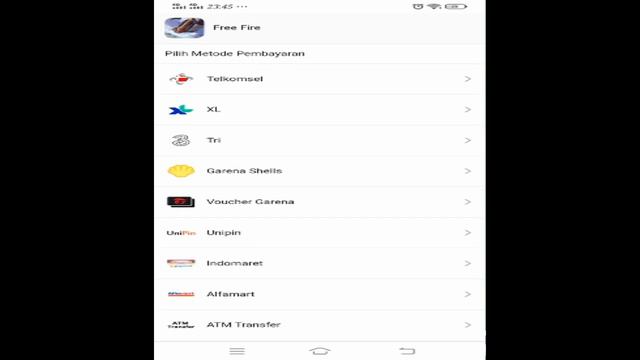640x360 pixels.
Task: Pay with Garena Shells
Action: point(320,171)
